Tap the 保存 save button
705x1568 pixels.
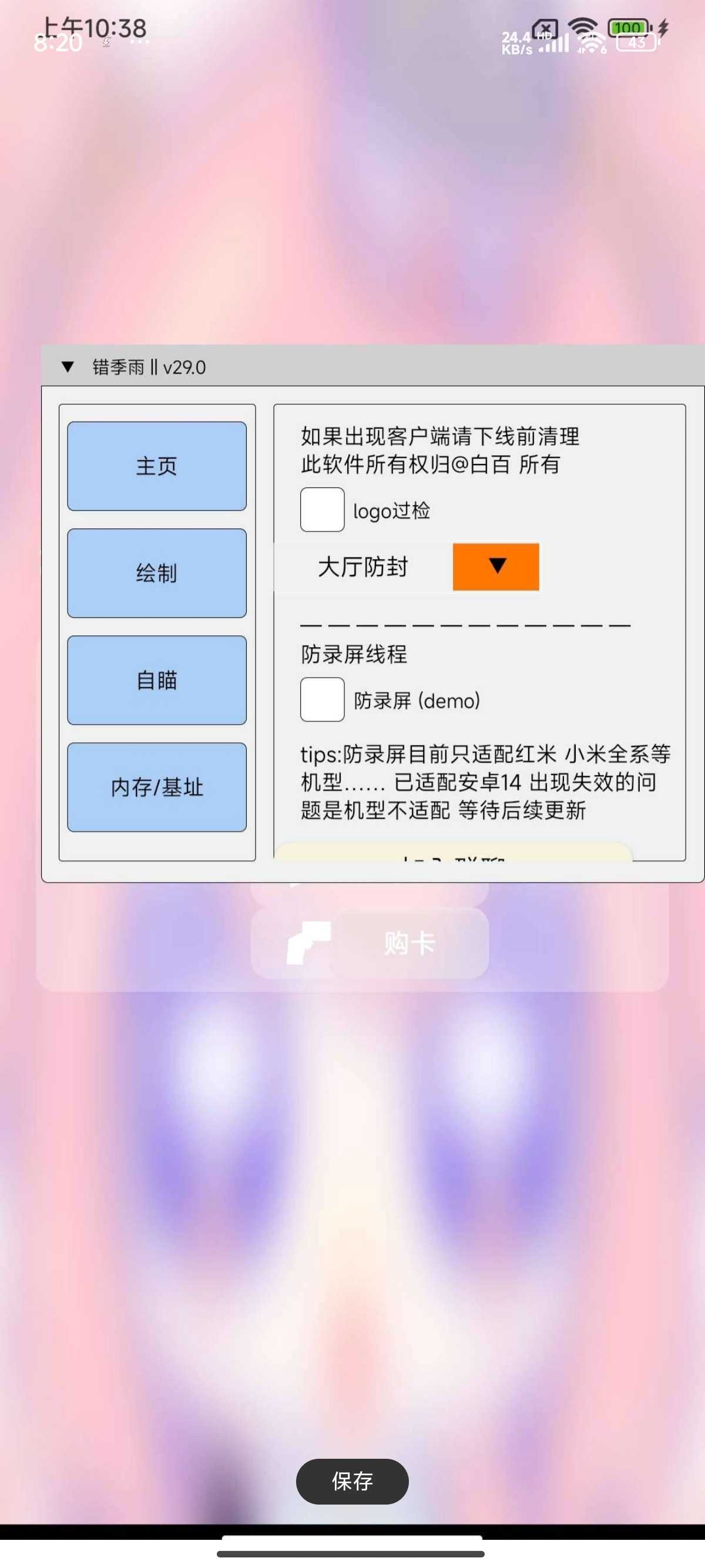[352, 1481]
